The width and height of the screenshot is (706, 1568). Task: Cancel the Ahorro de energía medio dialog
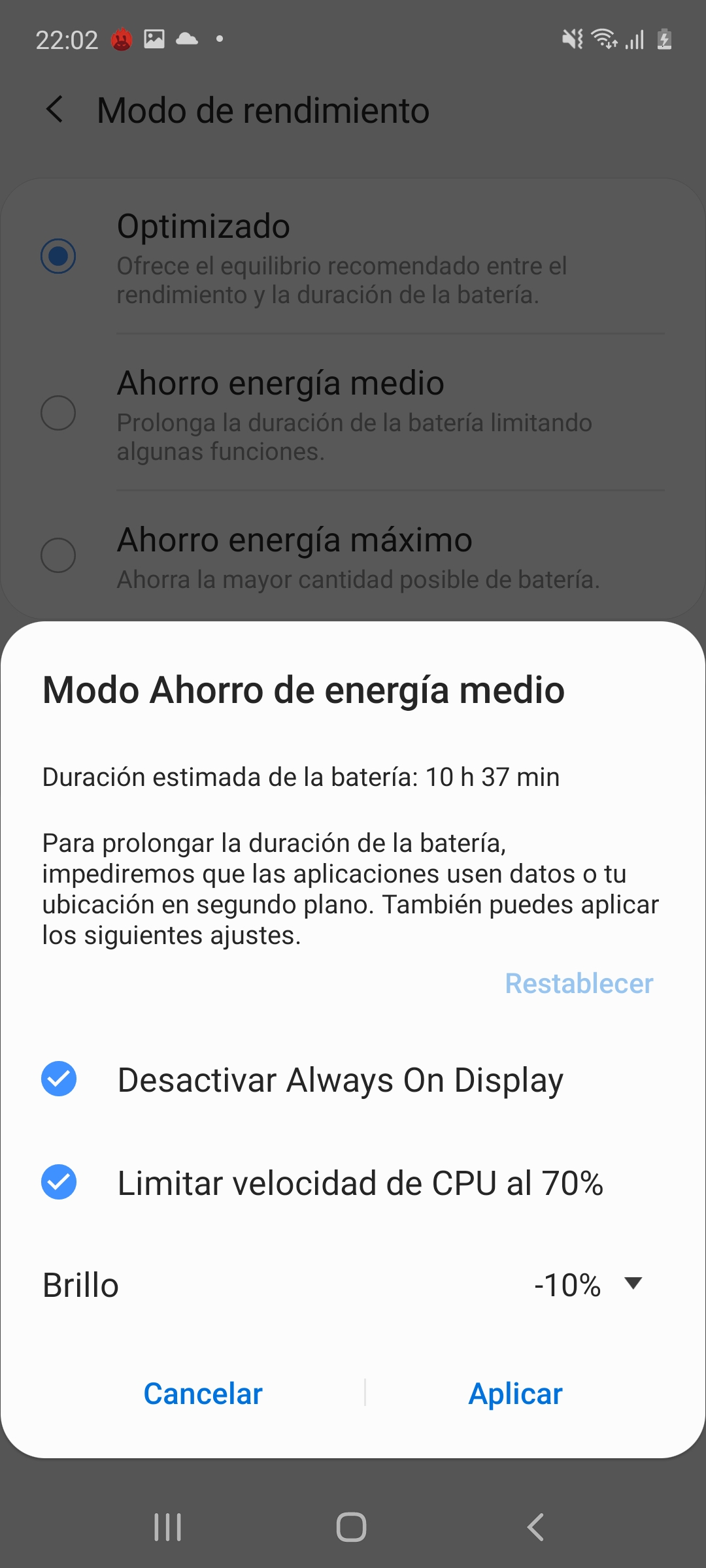point(203,1394)
